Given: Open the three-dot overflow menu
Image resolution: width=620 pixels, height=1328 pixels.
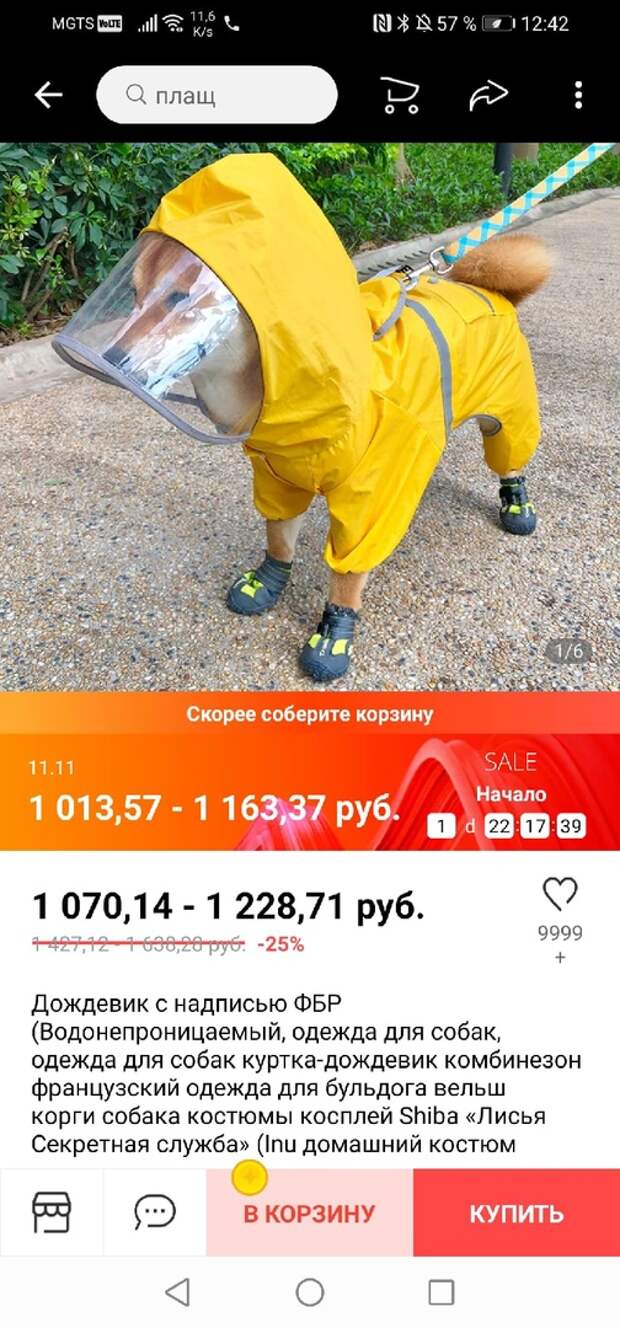Looking at the screenshot, I should [578, 95].
